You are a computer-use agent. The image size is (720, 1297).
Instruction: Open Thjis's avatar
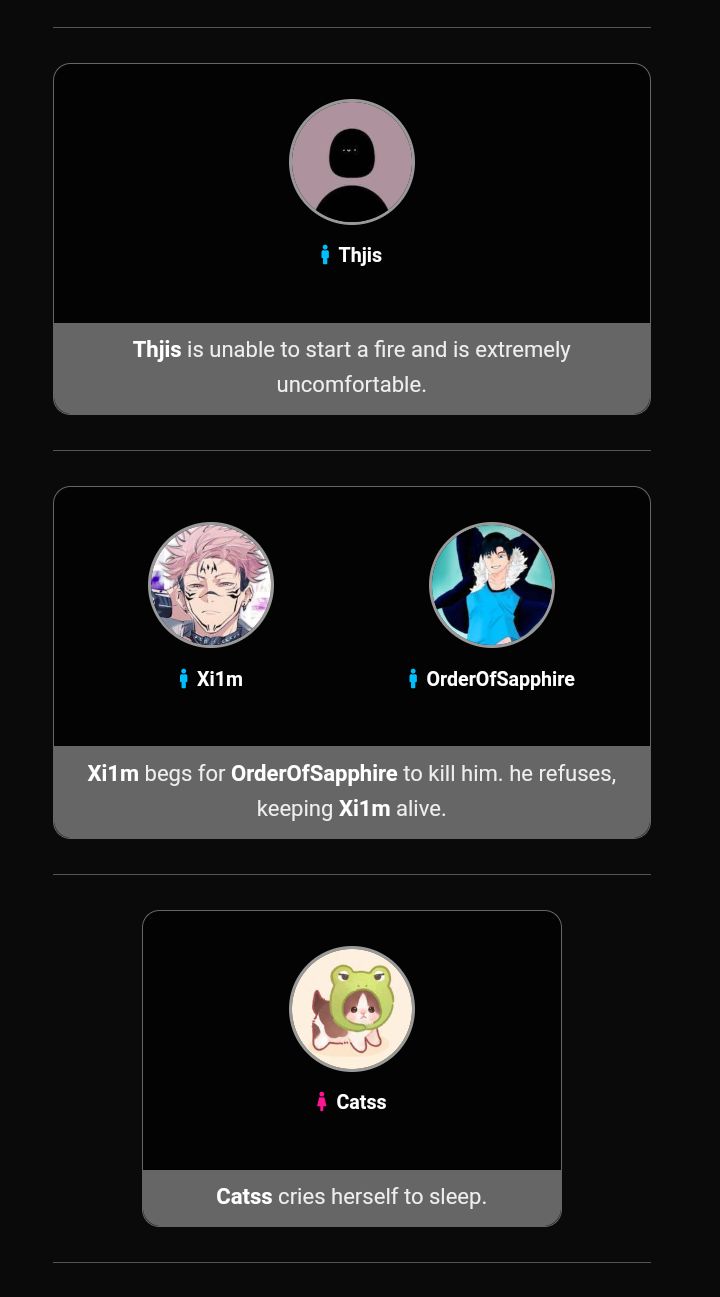point(352,162)
